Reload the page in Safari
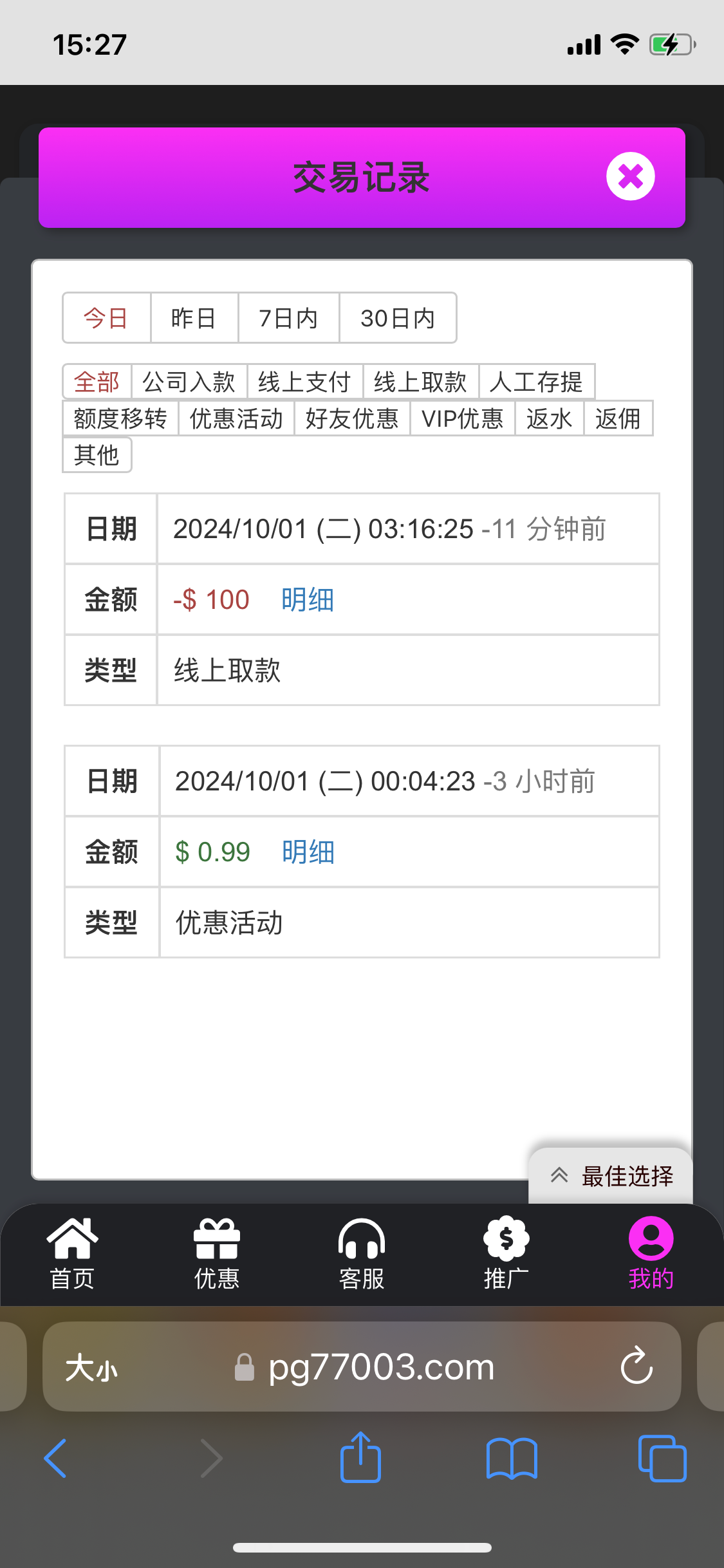This screenshot has width=724, height=1568. point(636,1365)
